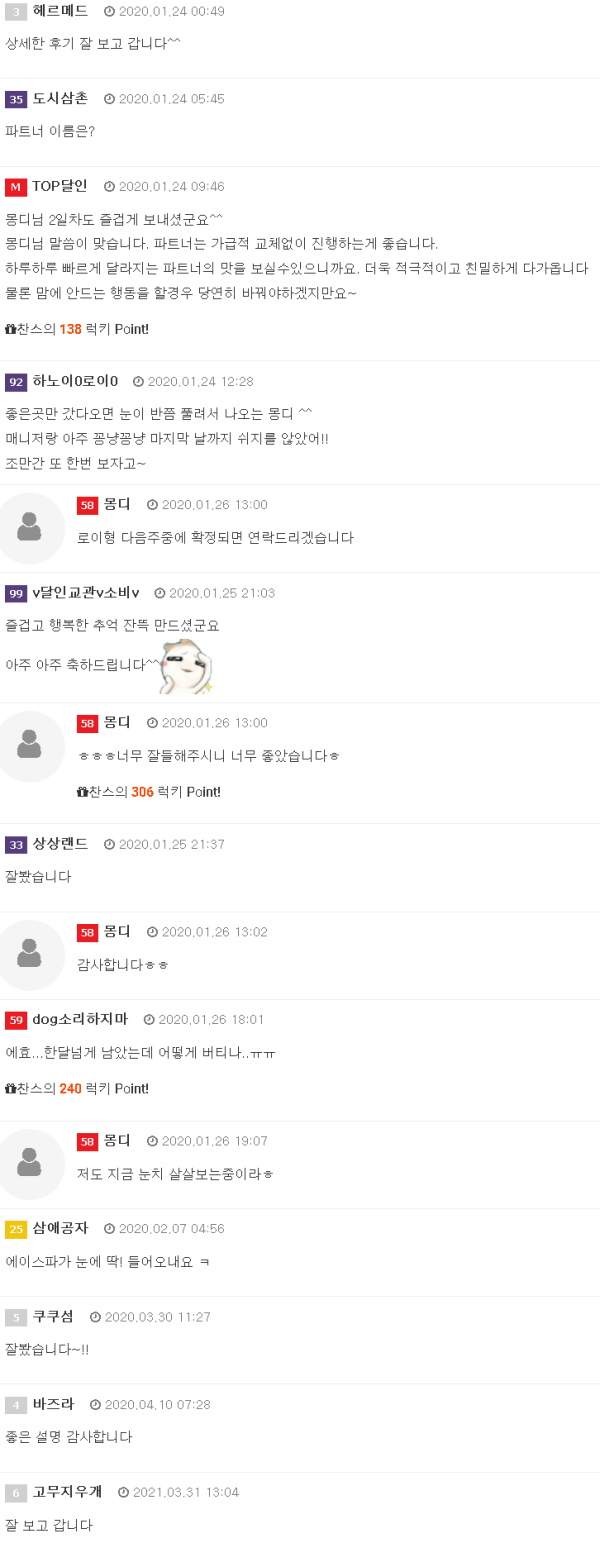Tap 몽디's name on the 감사합니다 reply
This screenshot has width=600, height=1543.
click(117, 931)
